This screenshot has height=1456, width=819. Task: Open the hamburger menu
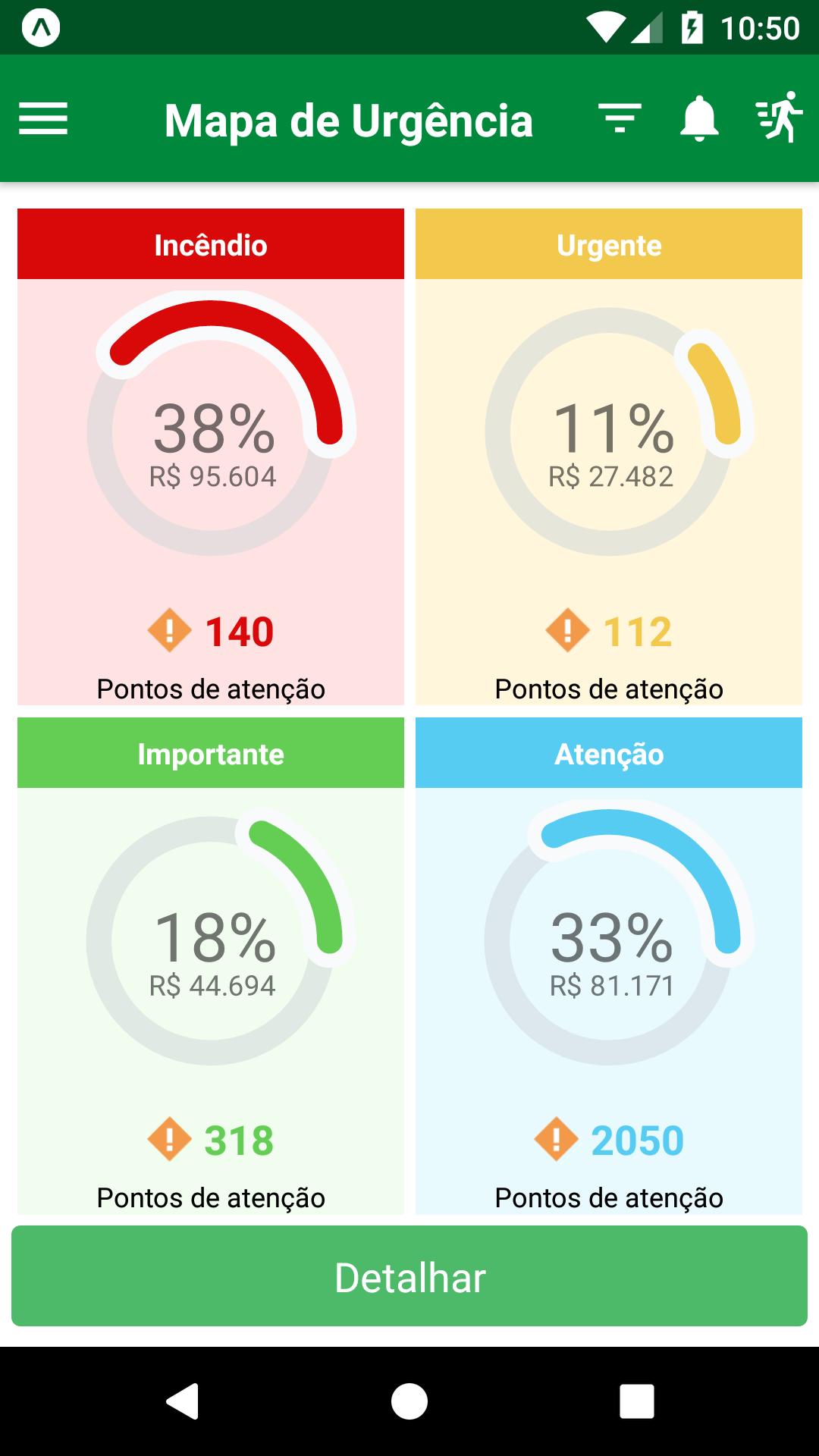[43, 119]
